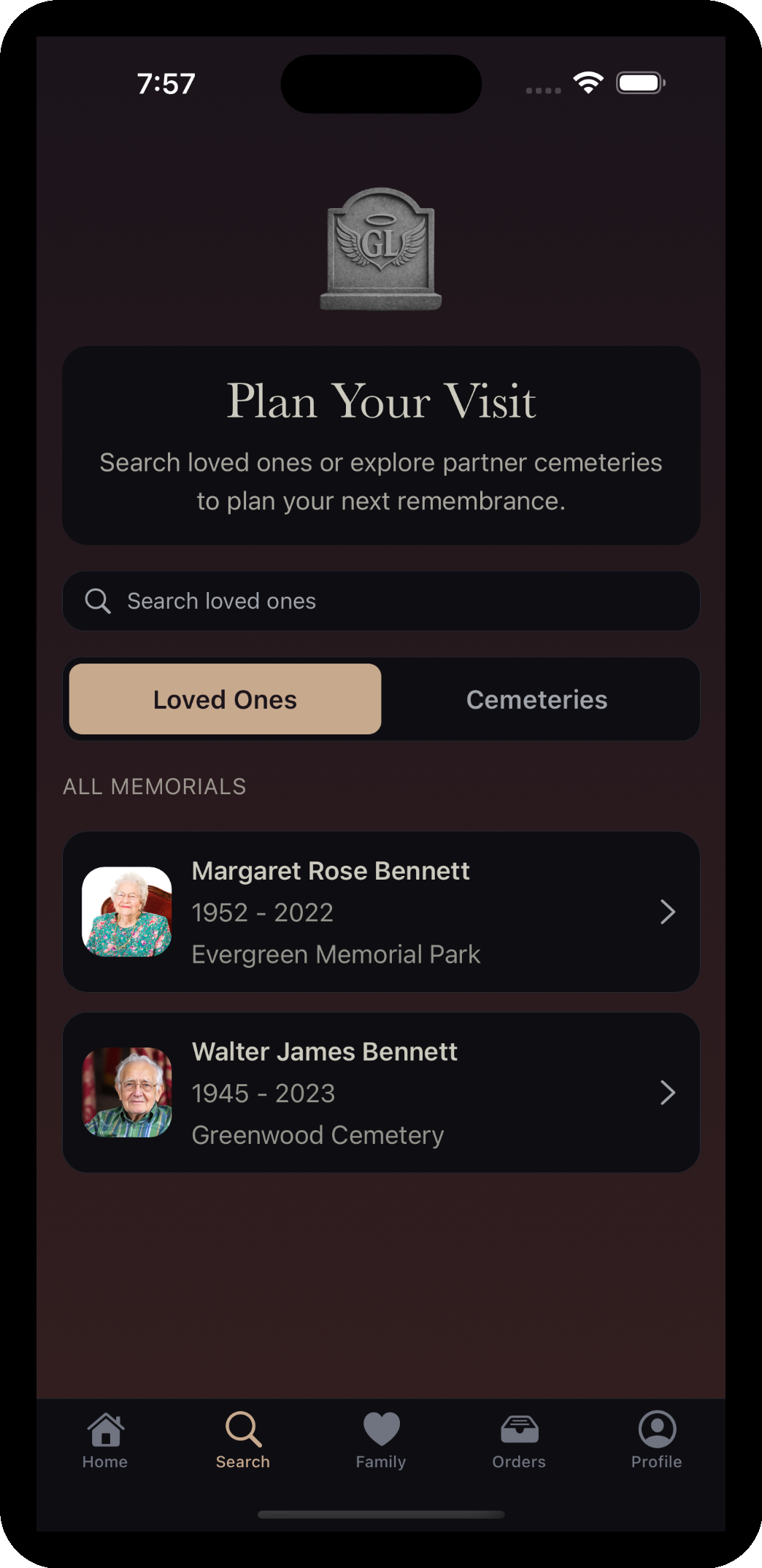Switch to the Cemeteries toggle option
762x1568 pixels.
536,699
